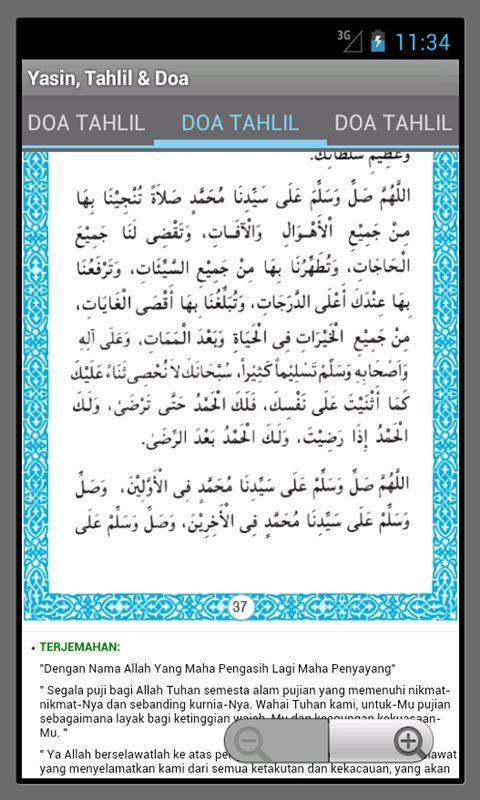
Task: Switch to the previous DOA TAHLIL tab
Action: pos(86,123)
